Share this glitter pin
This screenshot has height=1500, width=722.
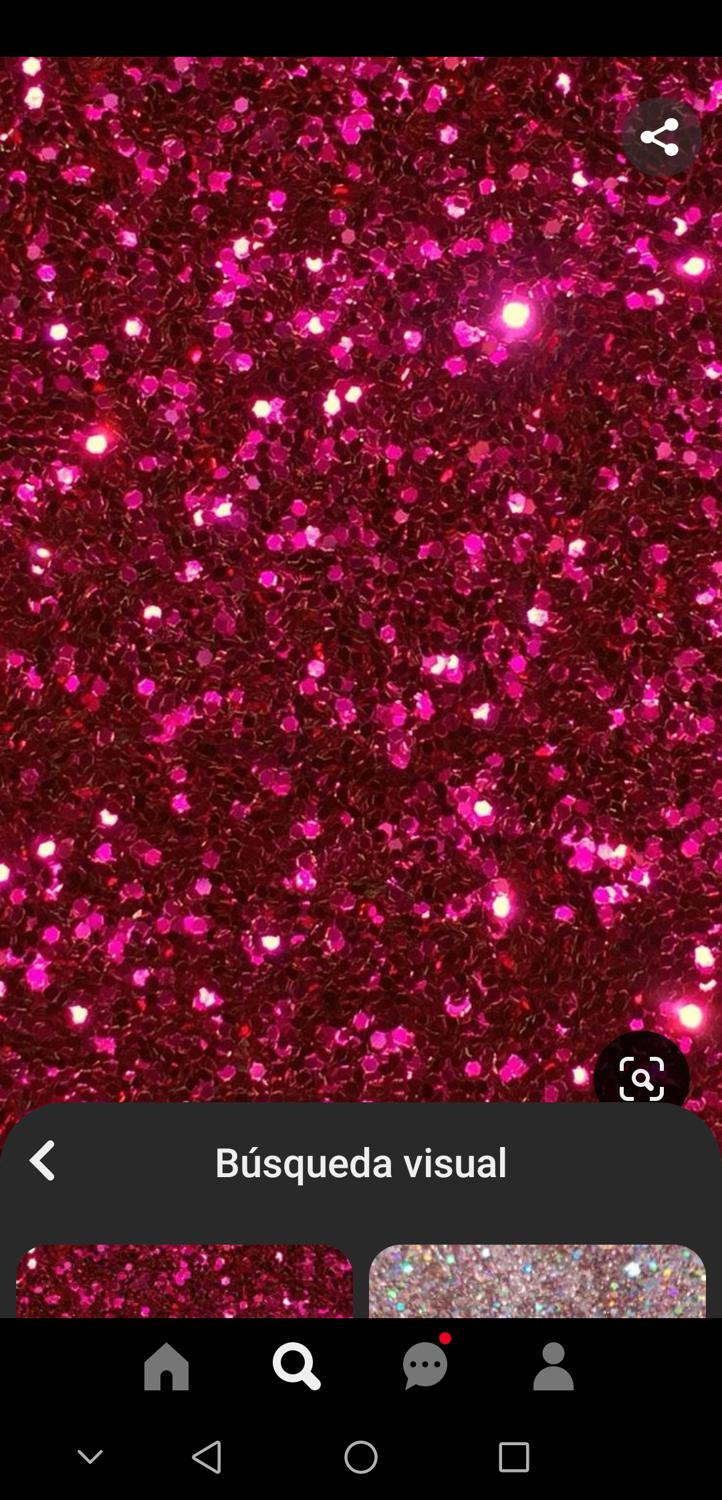pos(660,137)
